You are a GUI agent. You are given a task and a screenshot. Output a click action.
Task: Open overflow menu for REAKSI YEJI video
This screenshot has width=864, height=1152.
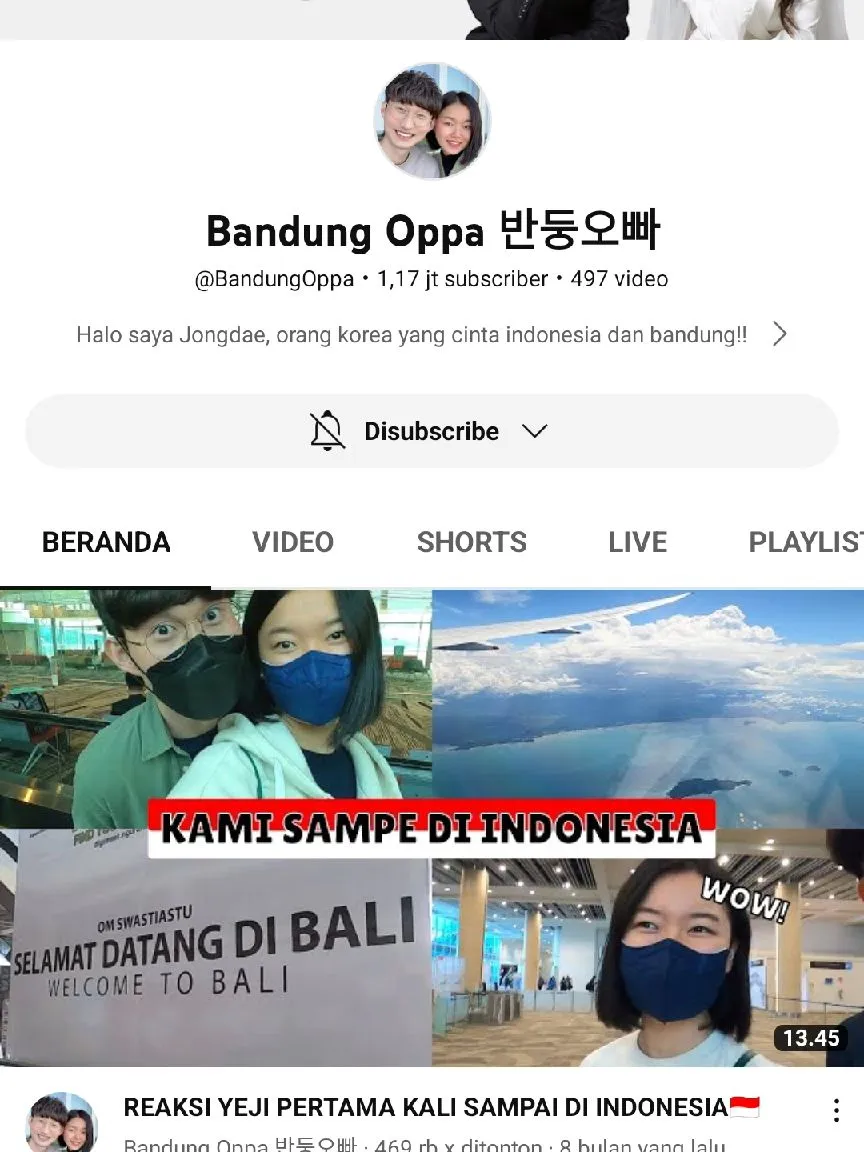836,1110
